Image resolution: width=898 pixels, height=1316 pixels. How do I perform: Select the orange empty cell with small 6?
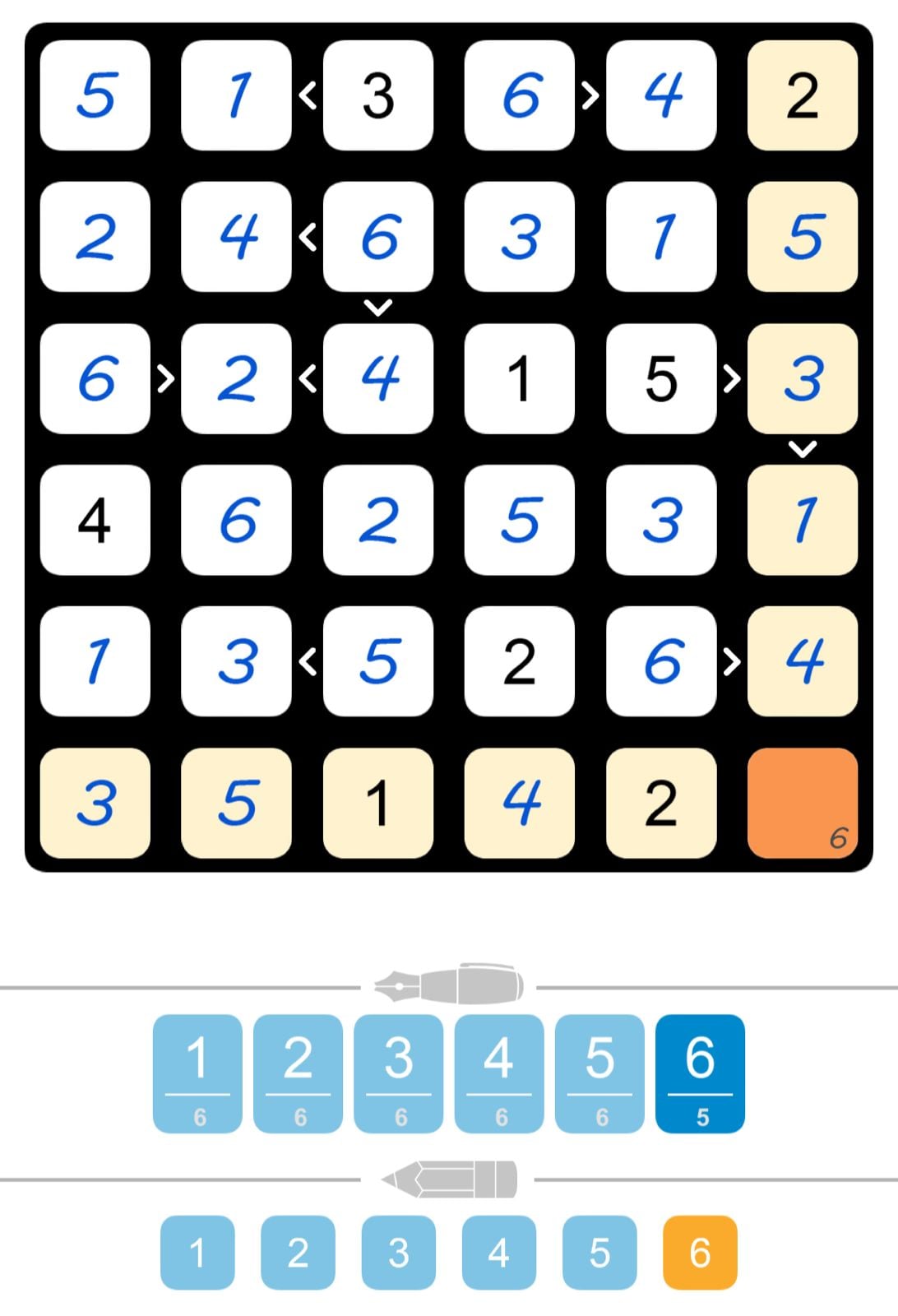803,804
